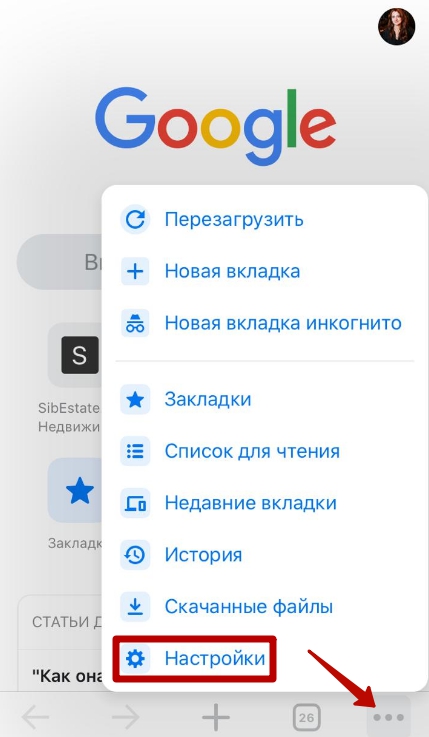The image size is (429, 737).
Task: Open the tab switcher showing 26
Action: pos(306,717)
